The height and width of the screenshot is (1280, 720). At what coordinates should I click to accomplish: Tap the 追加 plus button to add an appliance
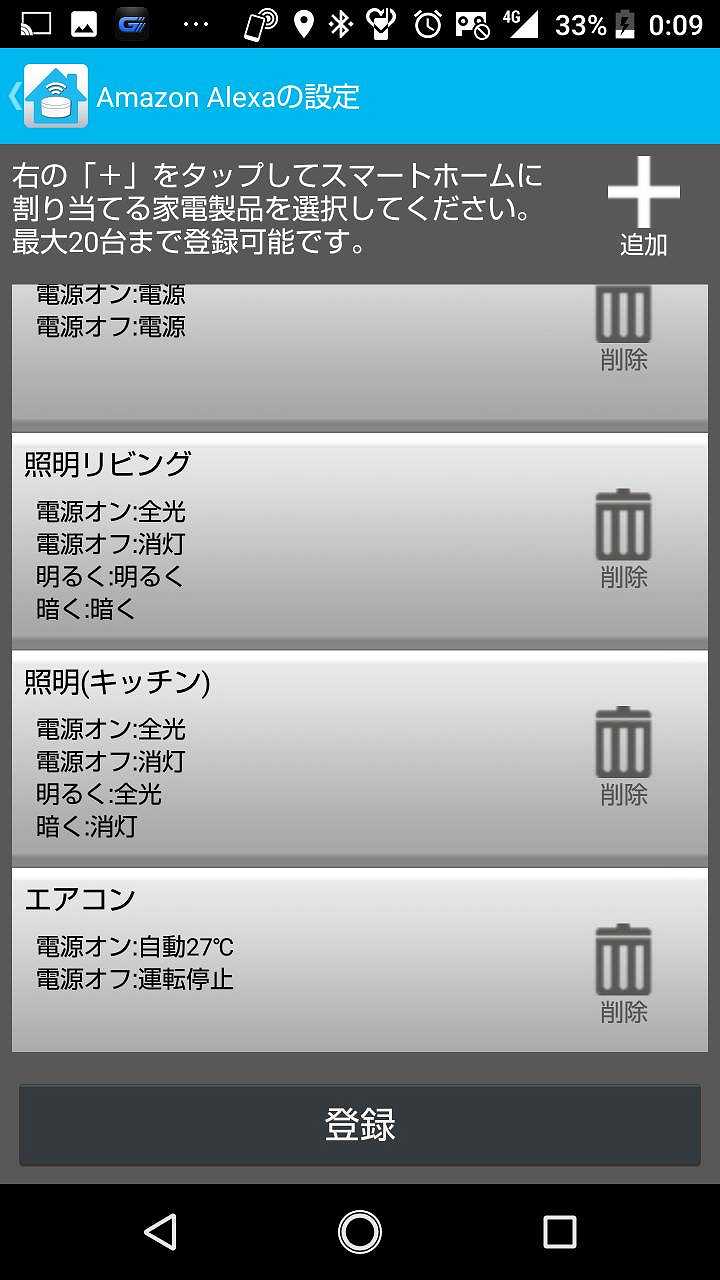[643, 205]
